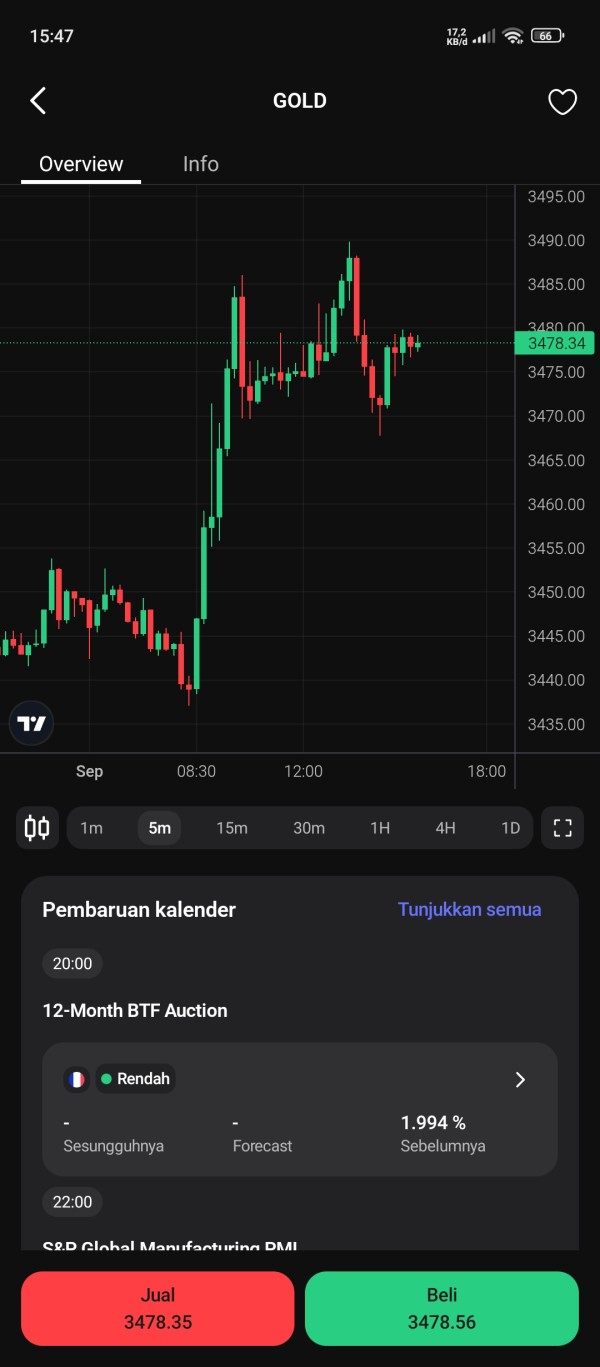The image size is (600, 1367).
Task: Go back using the arrow icon
Action: click(x=38, y=101)
